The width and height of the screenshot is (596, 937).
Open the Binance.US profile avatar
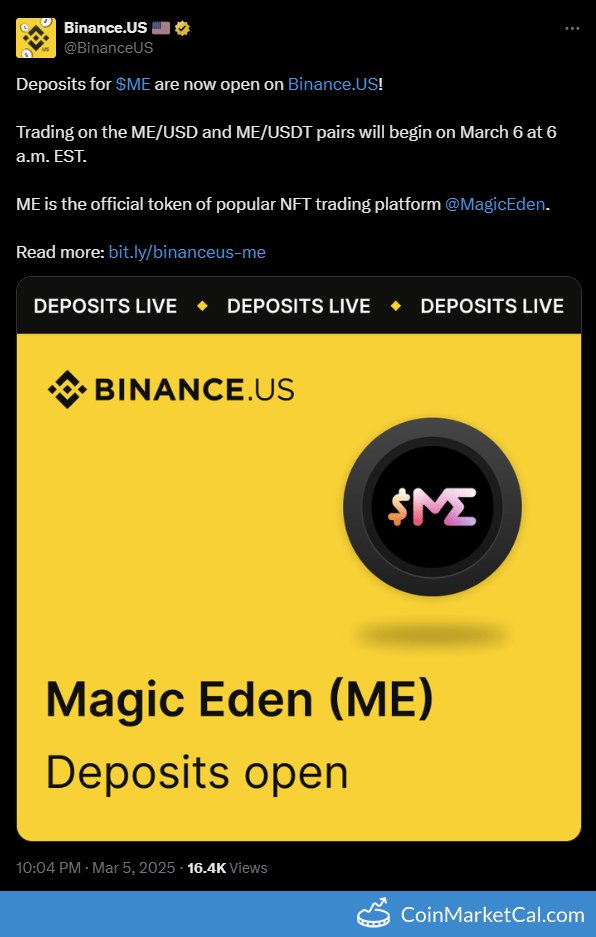pyautogui.click(x=36, y=38)
